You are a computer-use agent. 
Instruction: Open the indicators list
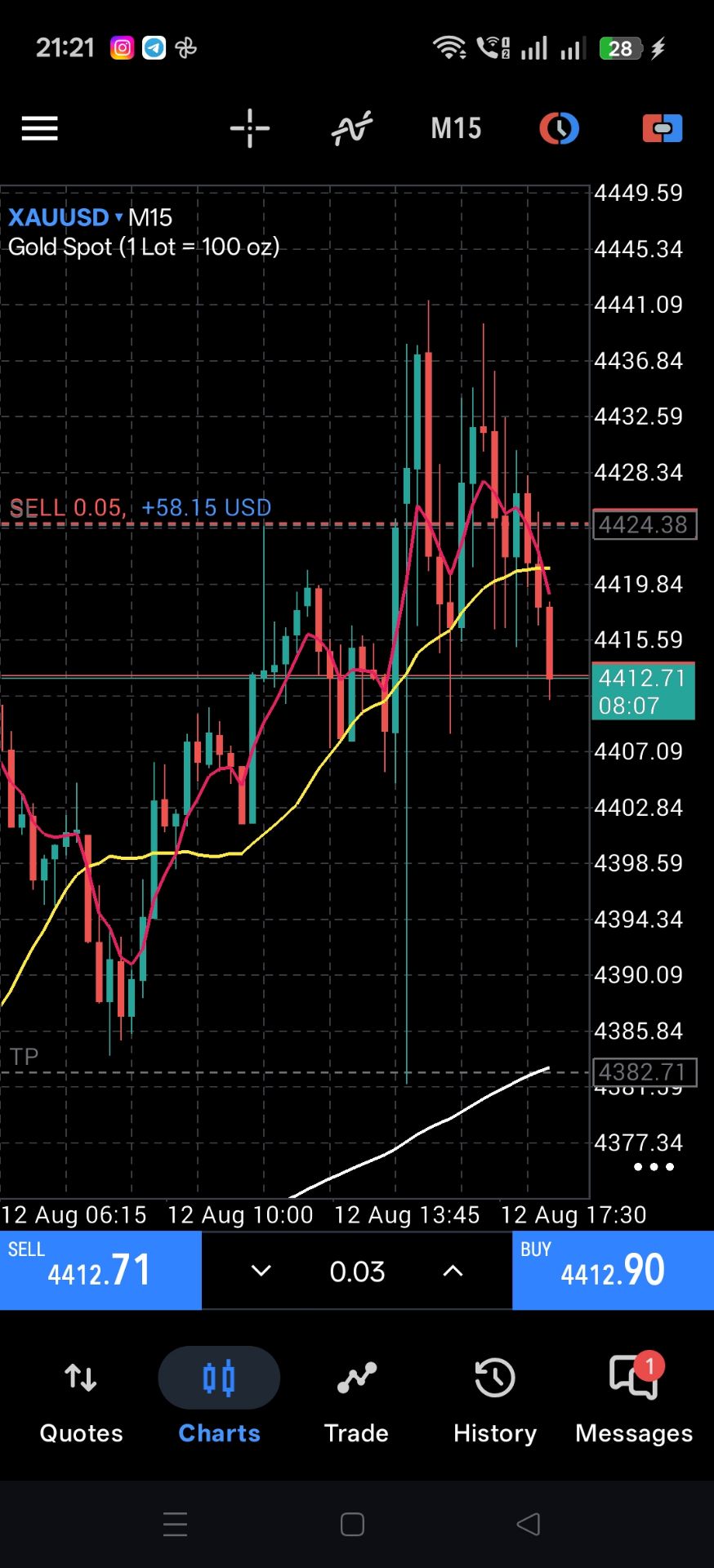[x=352, y=128]
